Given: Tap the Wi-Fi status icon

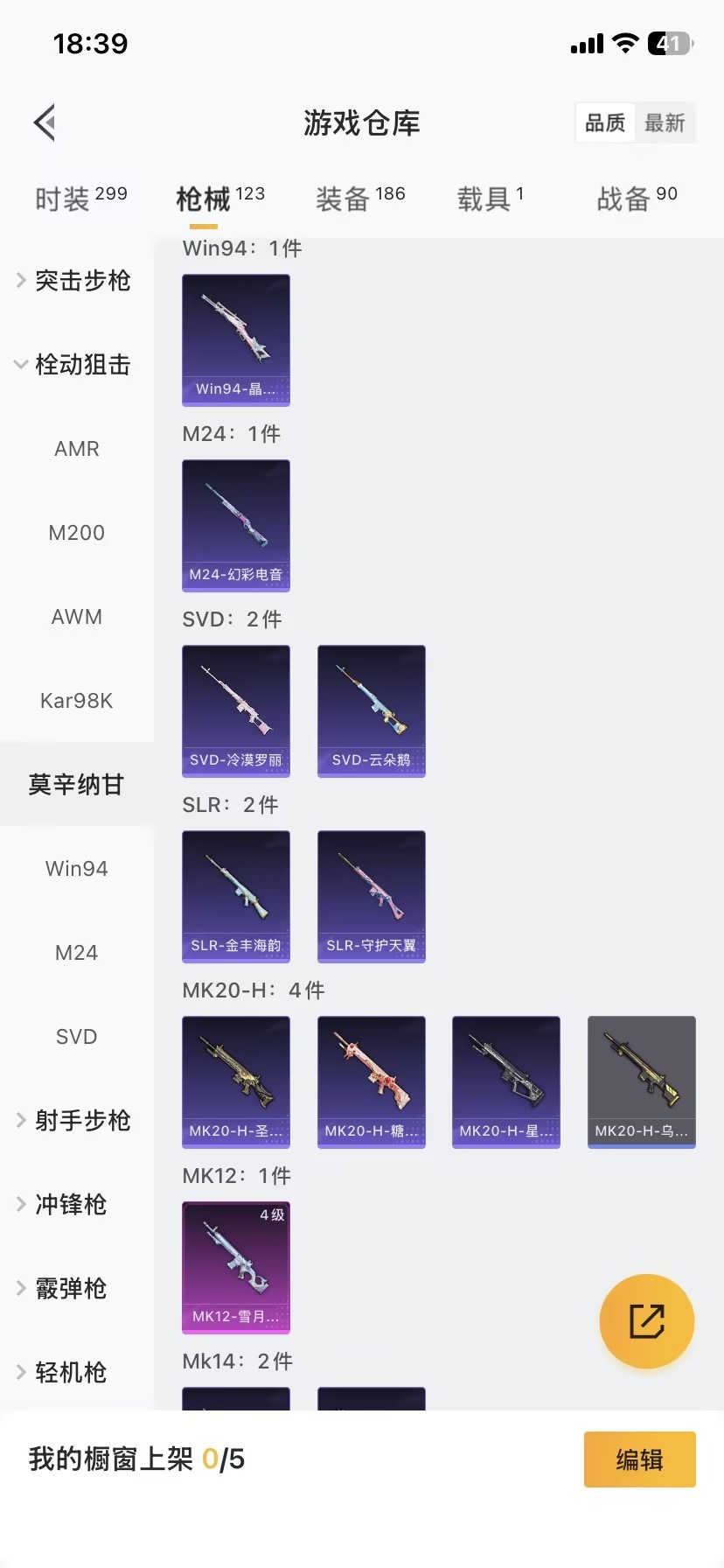Looking at the screenshot, I should 624,43.
